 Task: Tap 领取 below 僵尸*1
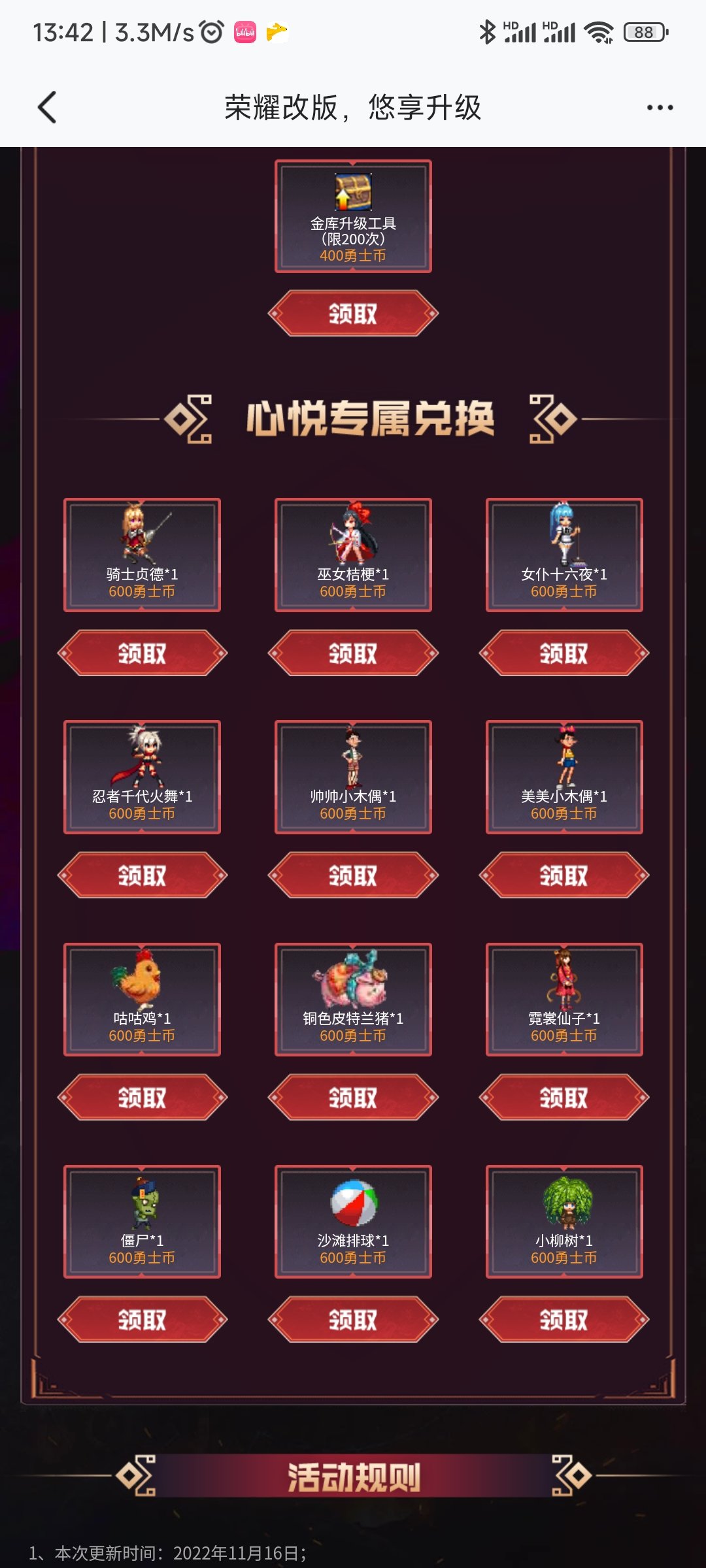[x=142, y=1320]
